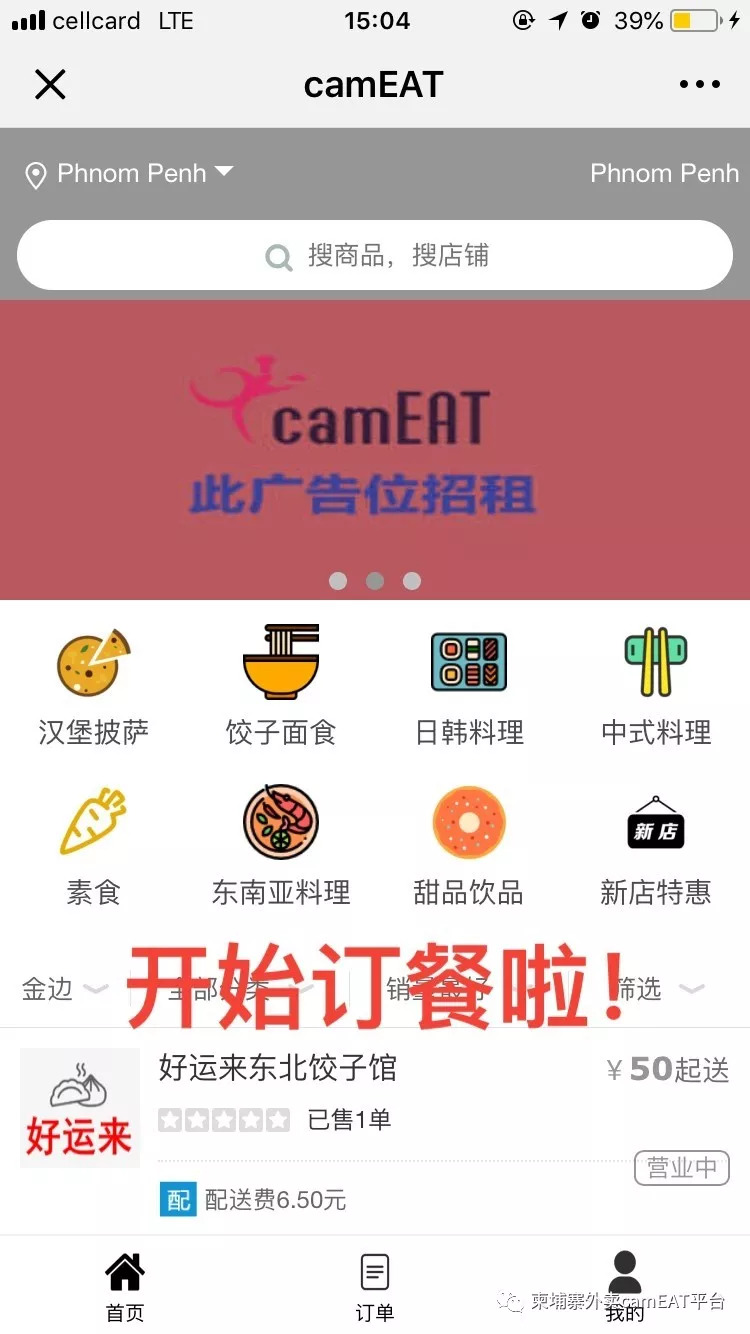Browse the 饺子面食 category
This screenshot has width=750, height=1334.
(x=281, y=687)
